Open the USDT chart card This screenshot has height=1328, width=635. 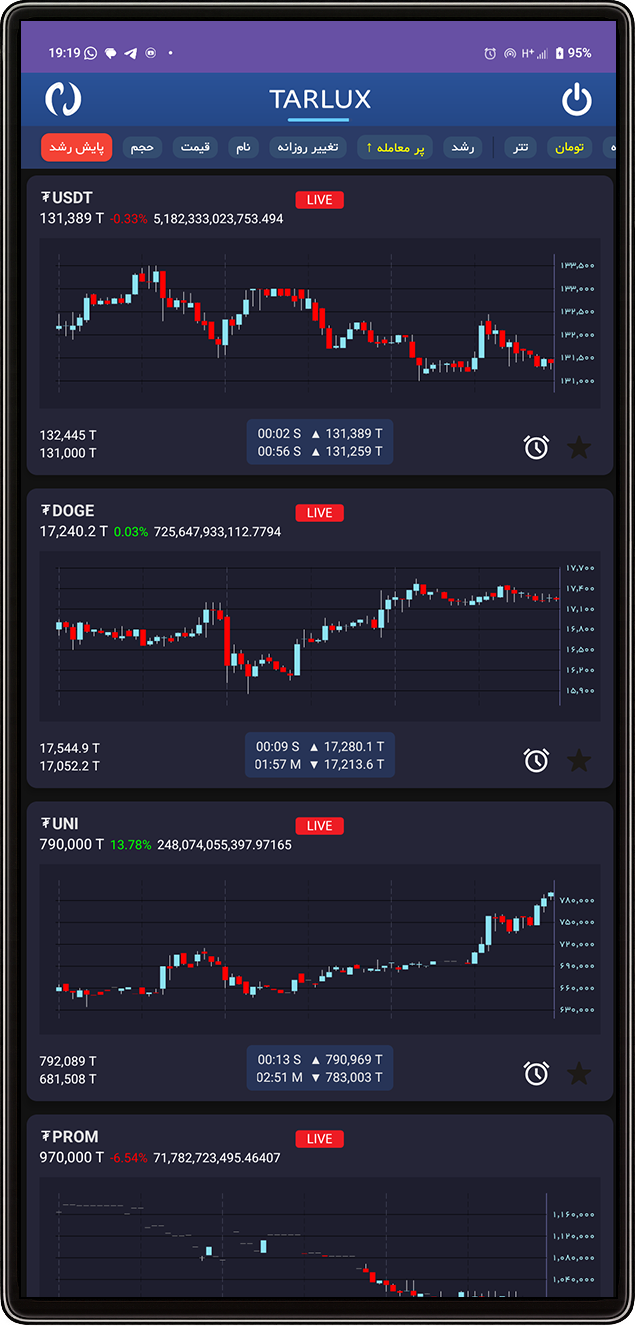coord(320,322)
